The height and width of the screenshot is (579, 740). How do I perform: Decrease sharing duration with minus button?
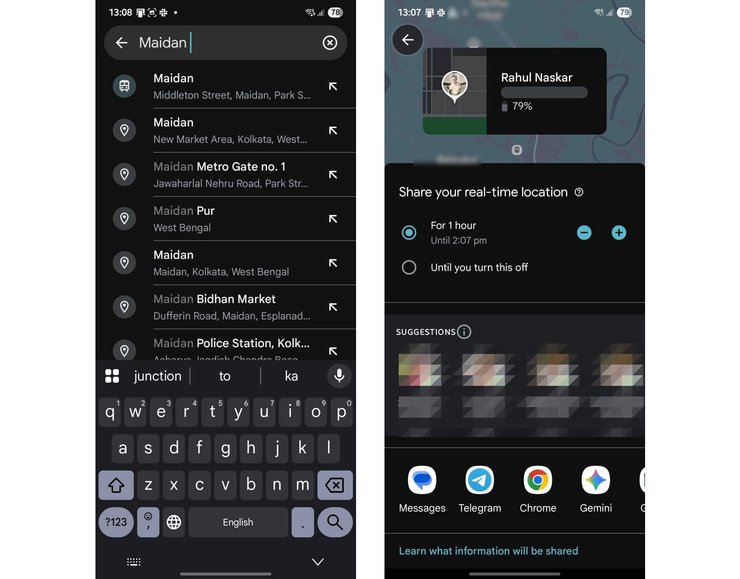point(584,232)
